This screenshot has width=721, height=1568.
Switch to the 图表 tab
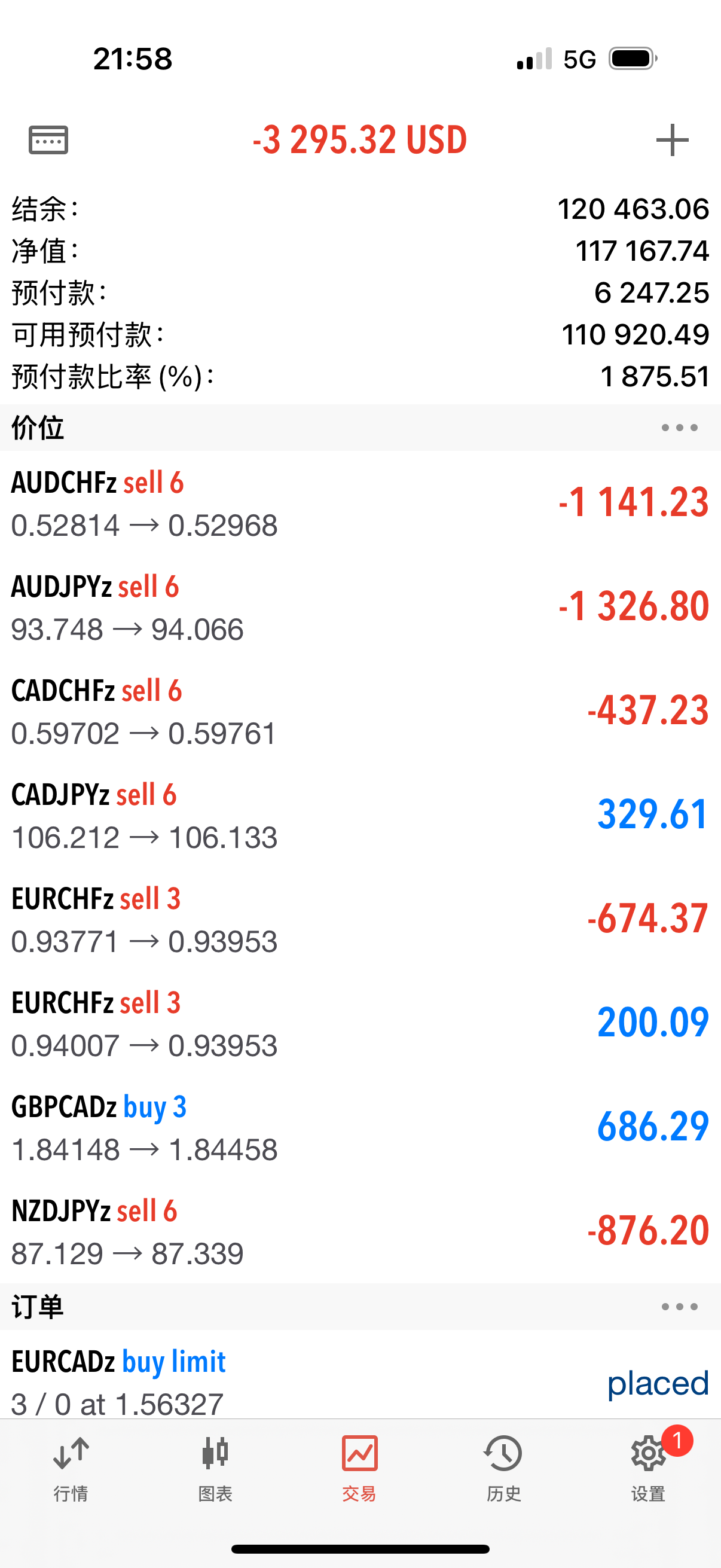pyautogui.click(x=215, y=1469)
